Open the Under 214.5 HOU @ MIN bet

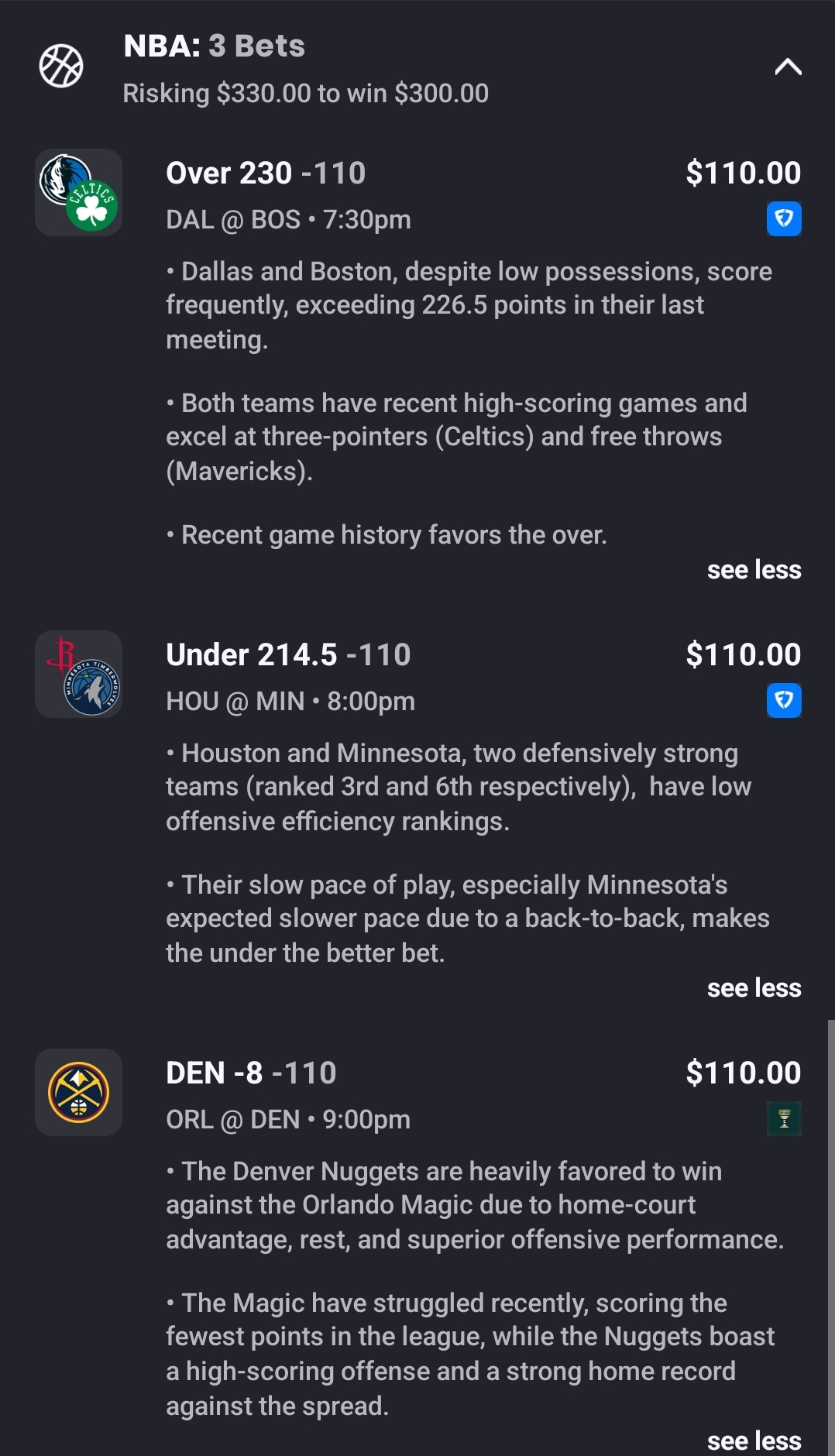pos(288,655)
